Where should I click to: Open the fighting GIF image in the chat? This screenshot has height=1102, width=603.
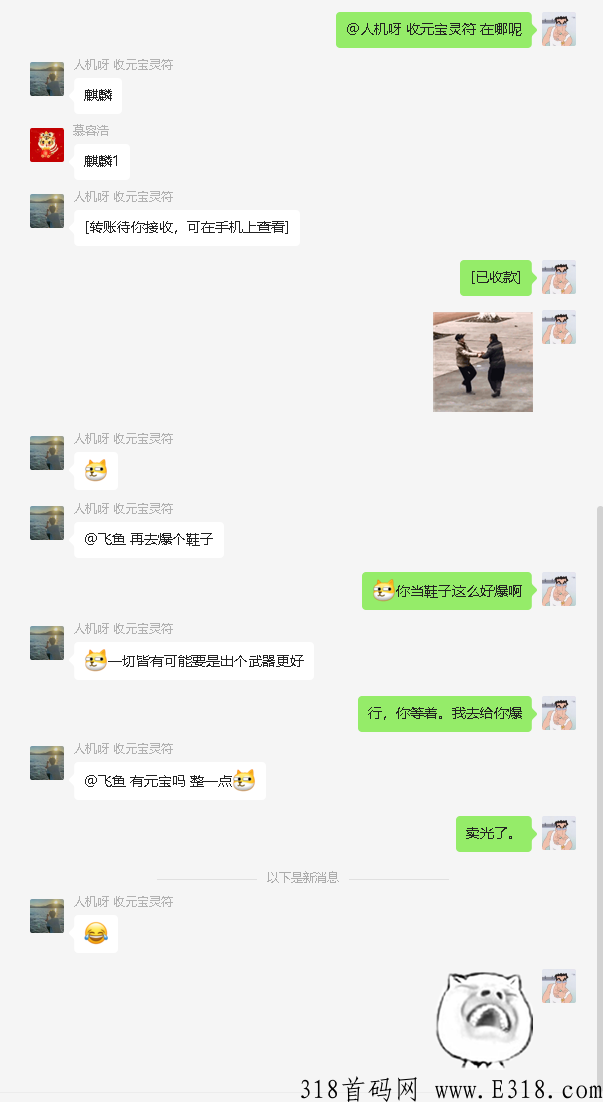click(x=482, y=361)
